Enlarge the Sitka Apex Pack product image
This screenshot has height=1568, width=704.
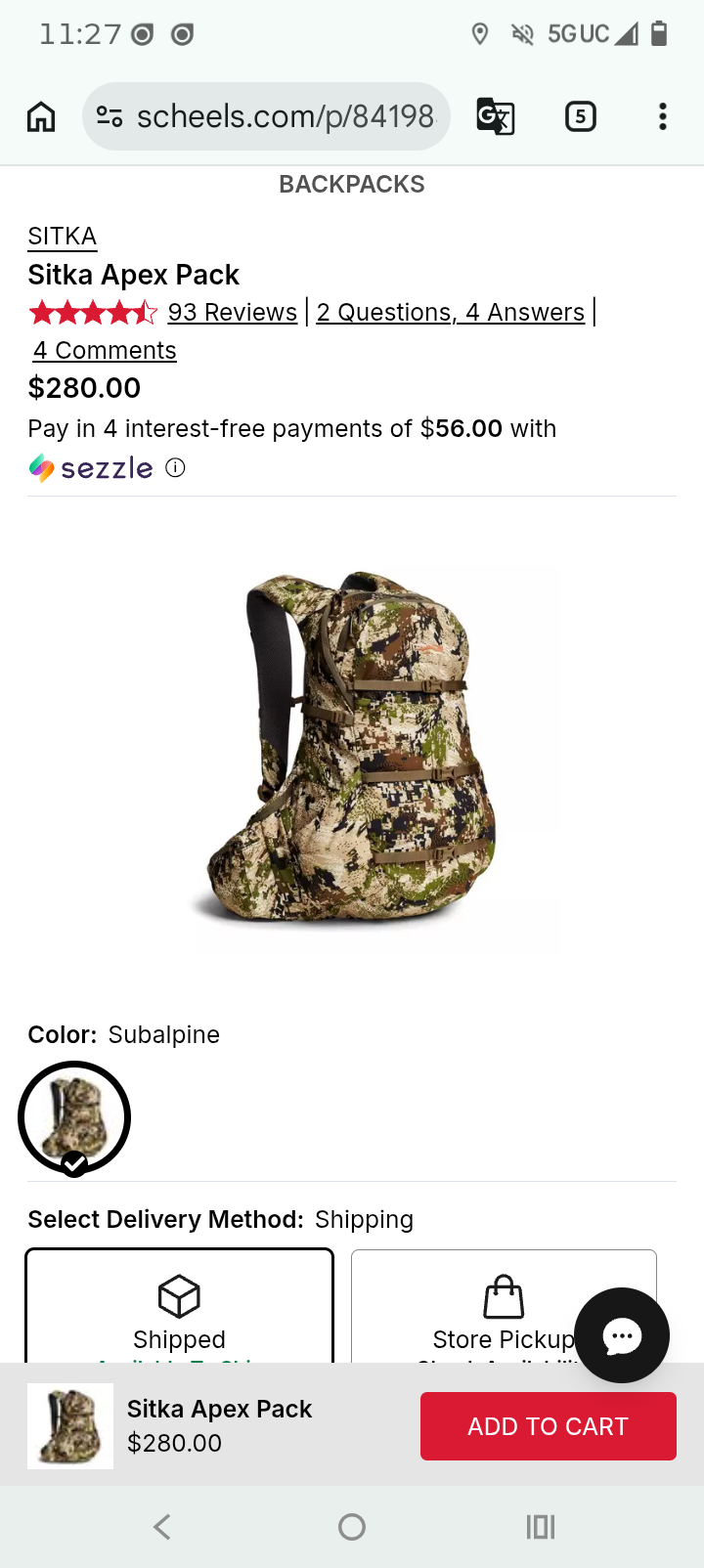coord(352,748)
